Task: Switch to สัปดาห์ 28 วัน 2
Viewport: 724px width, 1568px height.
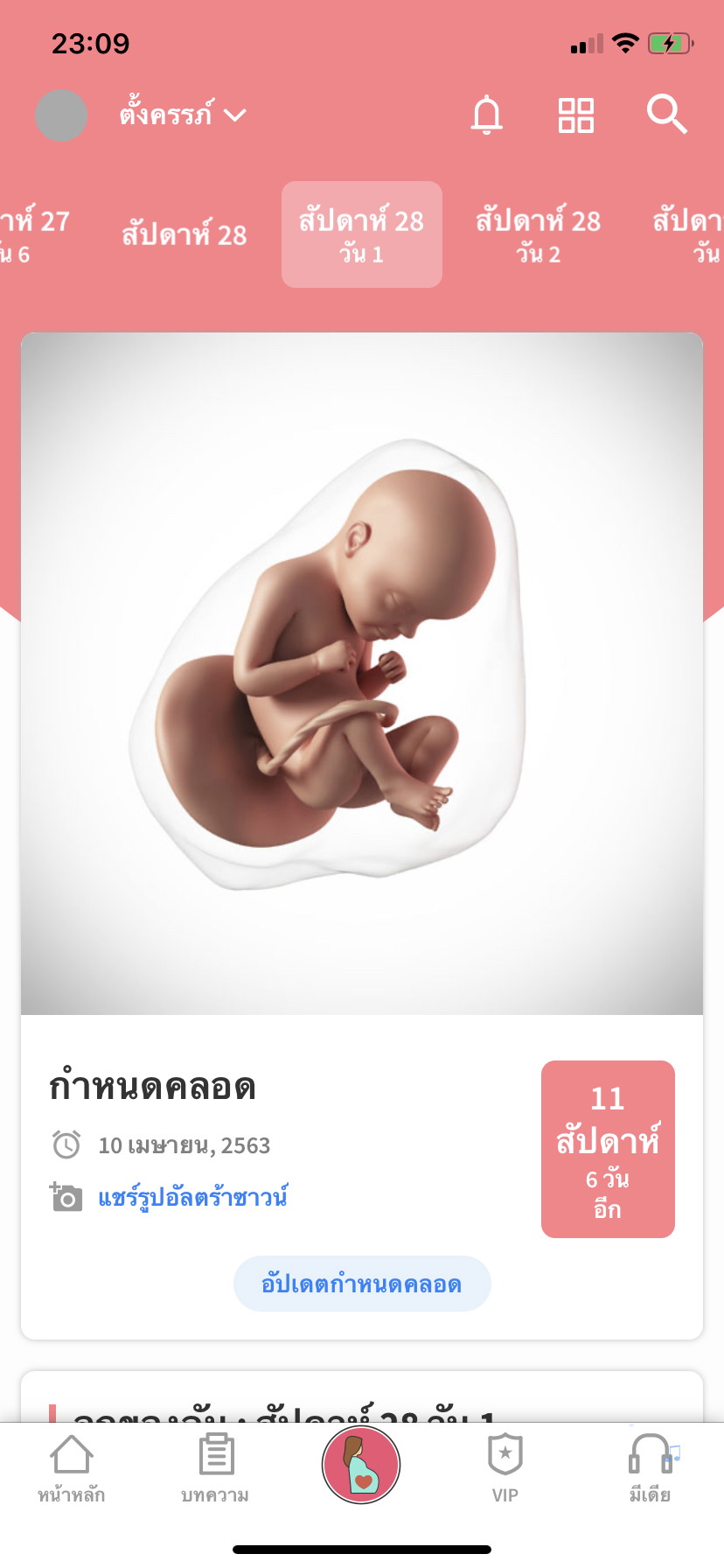Action: coord(538,234)
